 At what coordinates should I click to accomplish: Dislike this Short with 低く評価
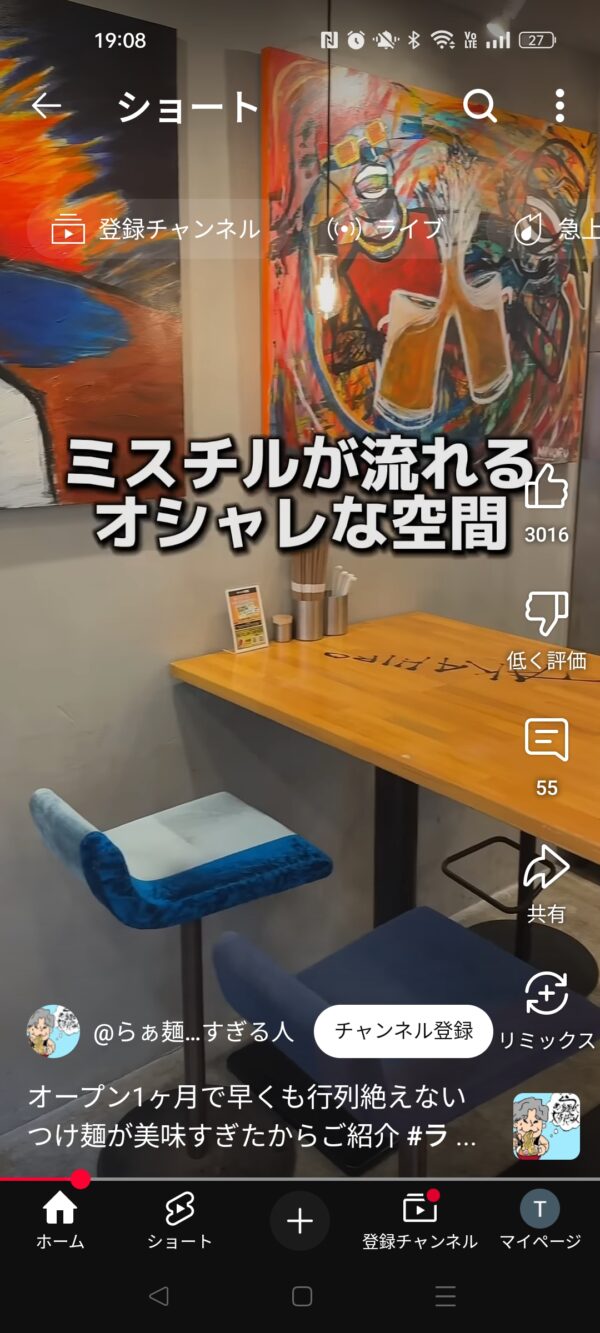tap(546, 614)
